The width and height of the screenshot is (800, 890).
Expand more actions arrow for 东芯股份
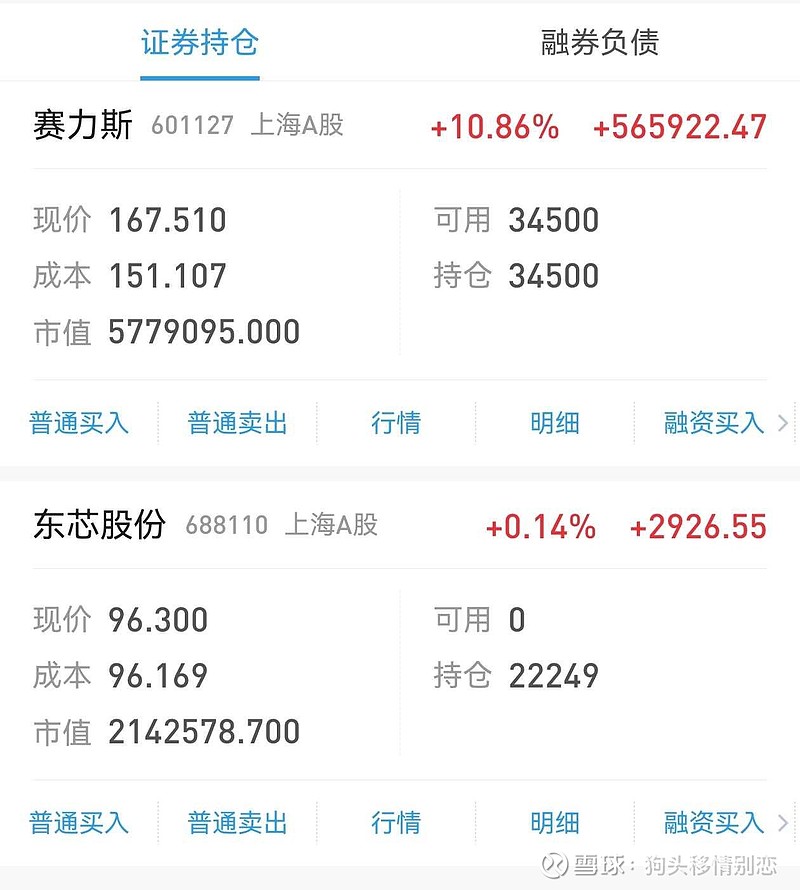[x=783, y=823]
